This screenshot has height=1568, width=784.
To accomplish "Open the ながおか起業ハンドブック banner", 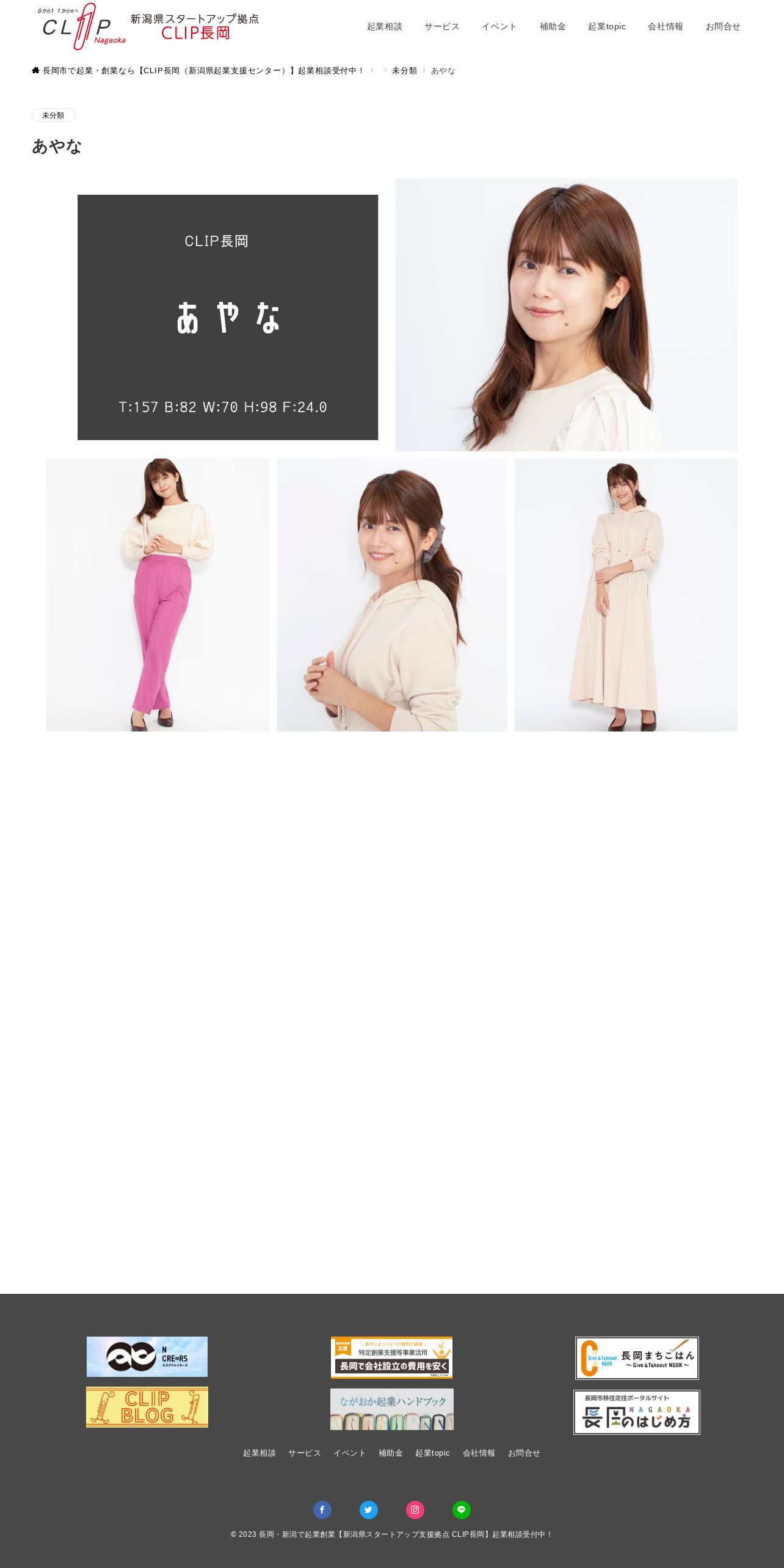I will pos(392,1409).
